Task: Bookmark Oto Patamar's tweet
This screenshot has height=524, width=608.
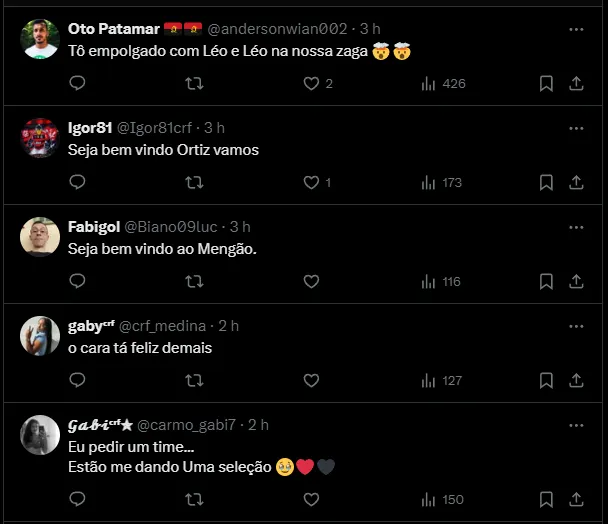Action: tap(546, 84)
